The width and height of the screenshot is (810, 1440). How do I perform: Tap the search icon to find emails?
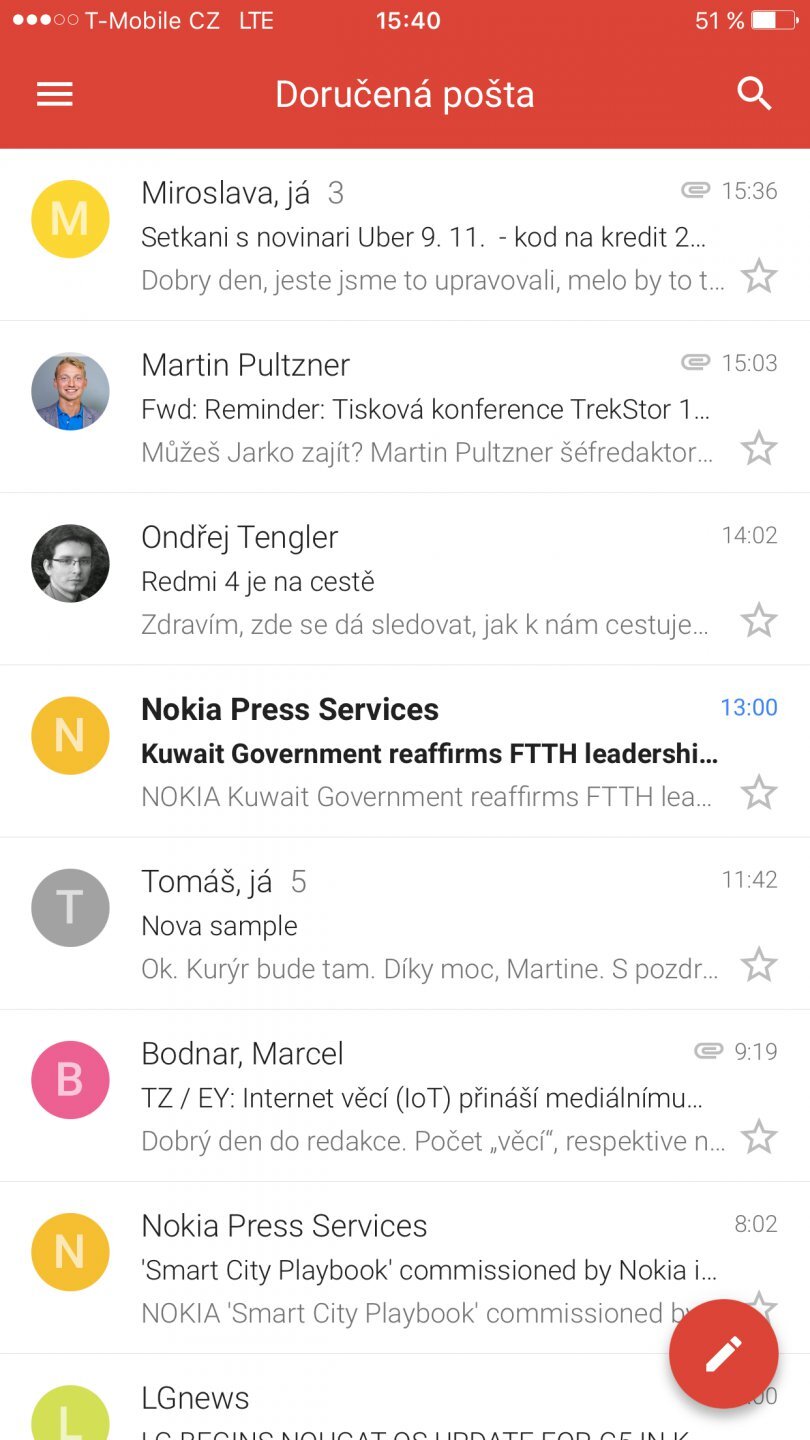(755, 93)
